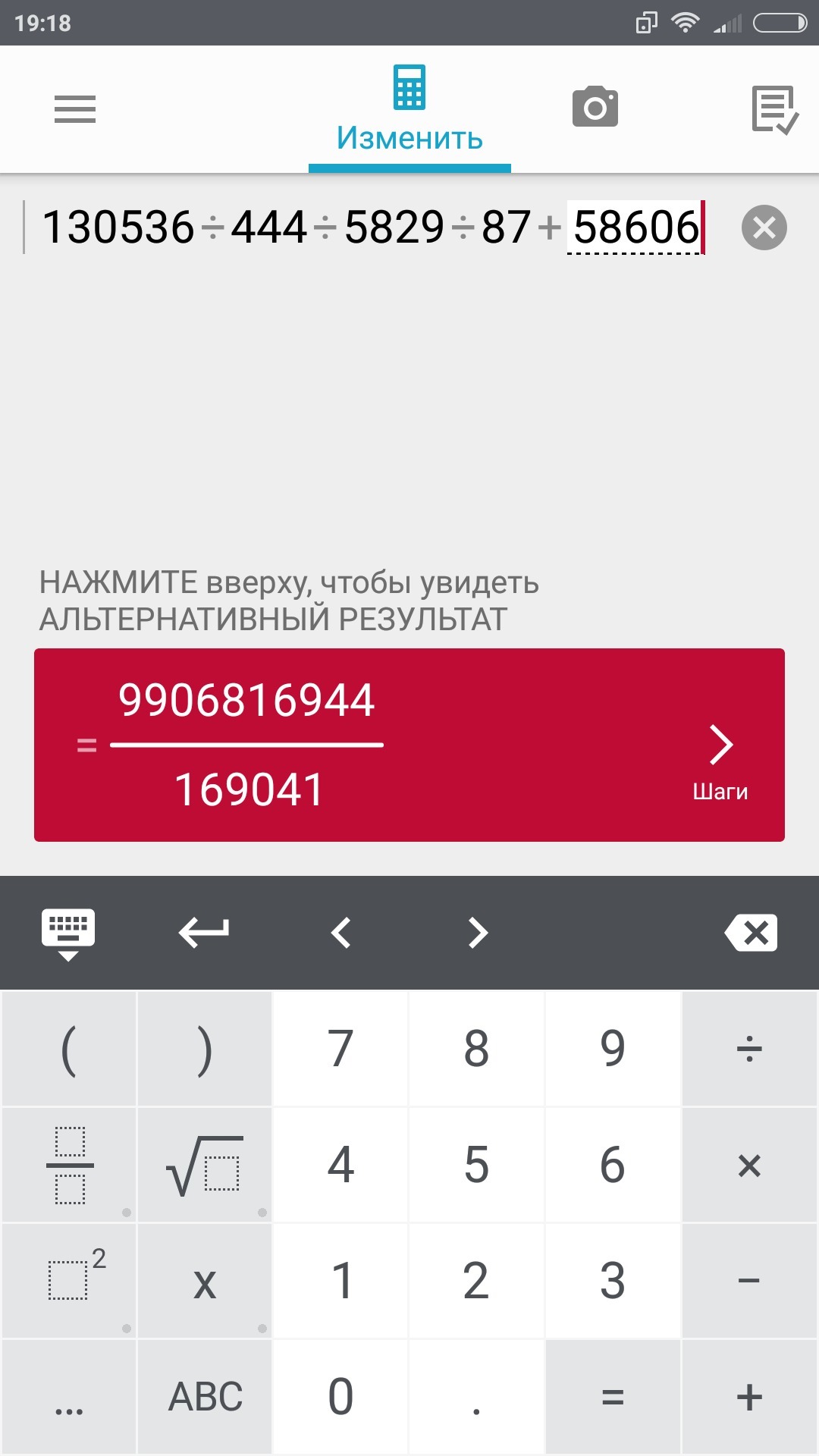Move cursor right in the expression
The width and height of the screenshot is (819, 1456).
coord(478,933)
